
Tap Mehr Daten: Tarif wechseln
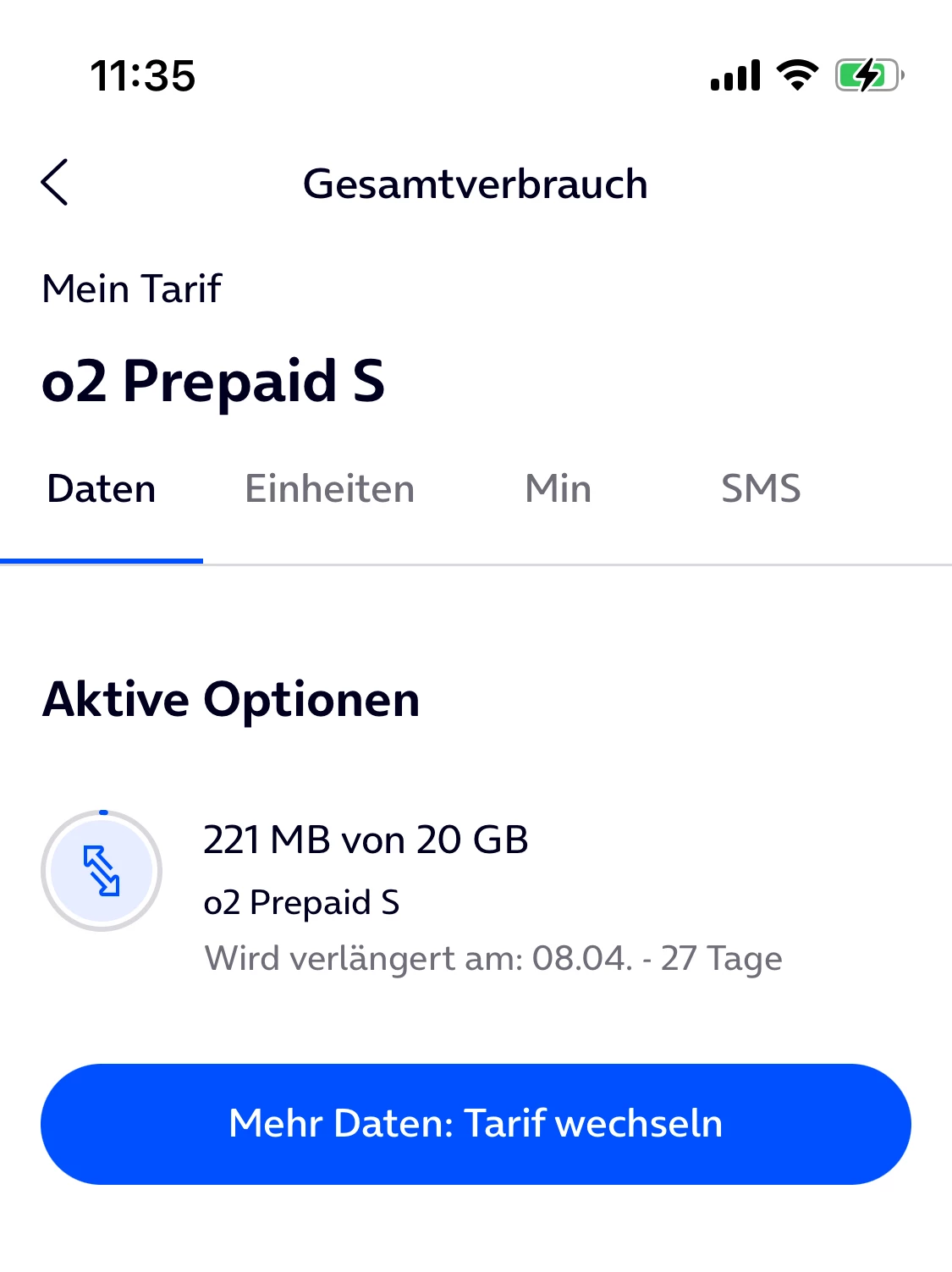pyautogui.click(x=476, y=1124)
